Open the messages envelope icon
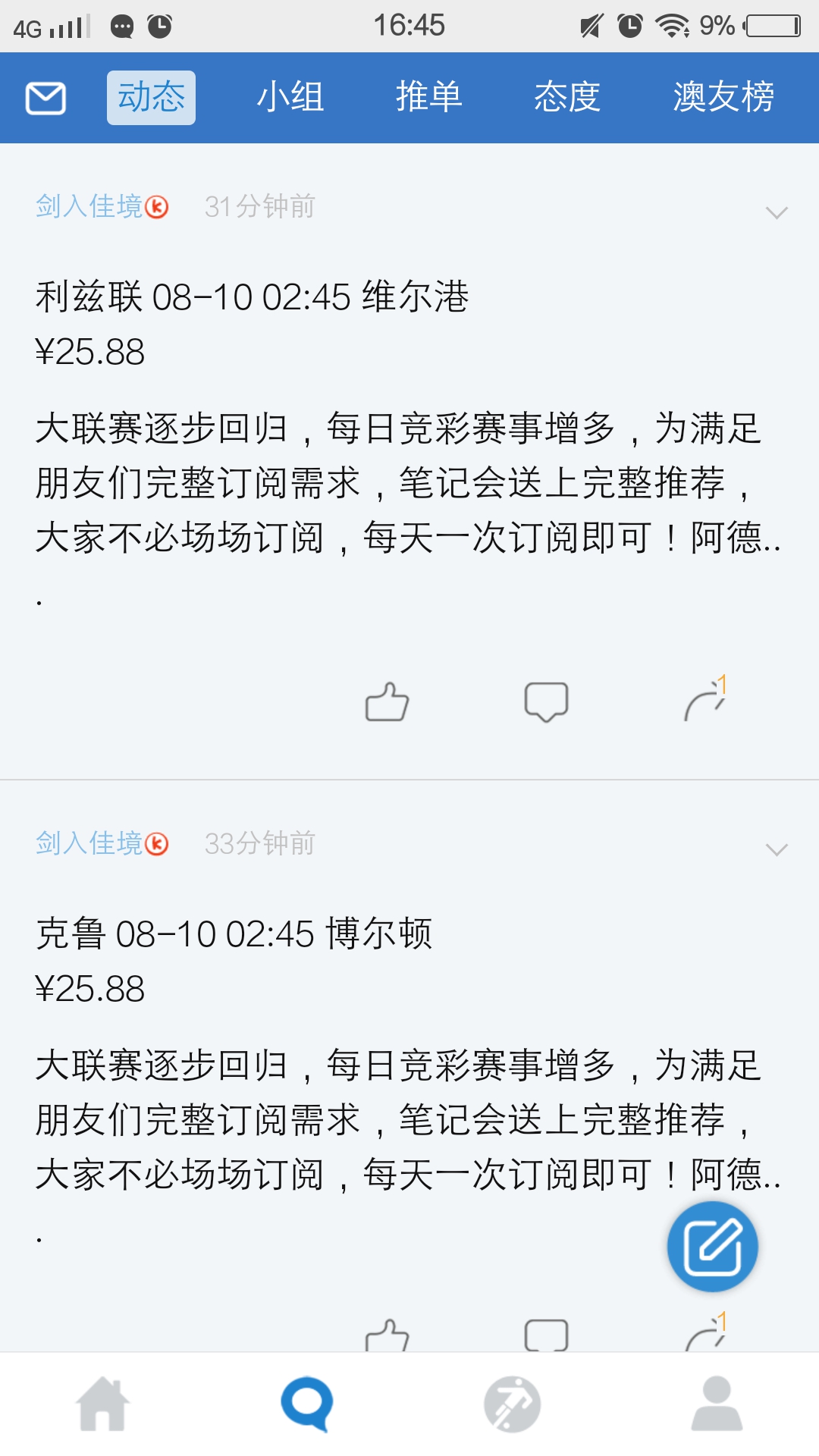 coord(45,99)
